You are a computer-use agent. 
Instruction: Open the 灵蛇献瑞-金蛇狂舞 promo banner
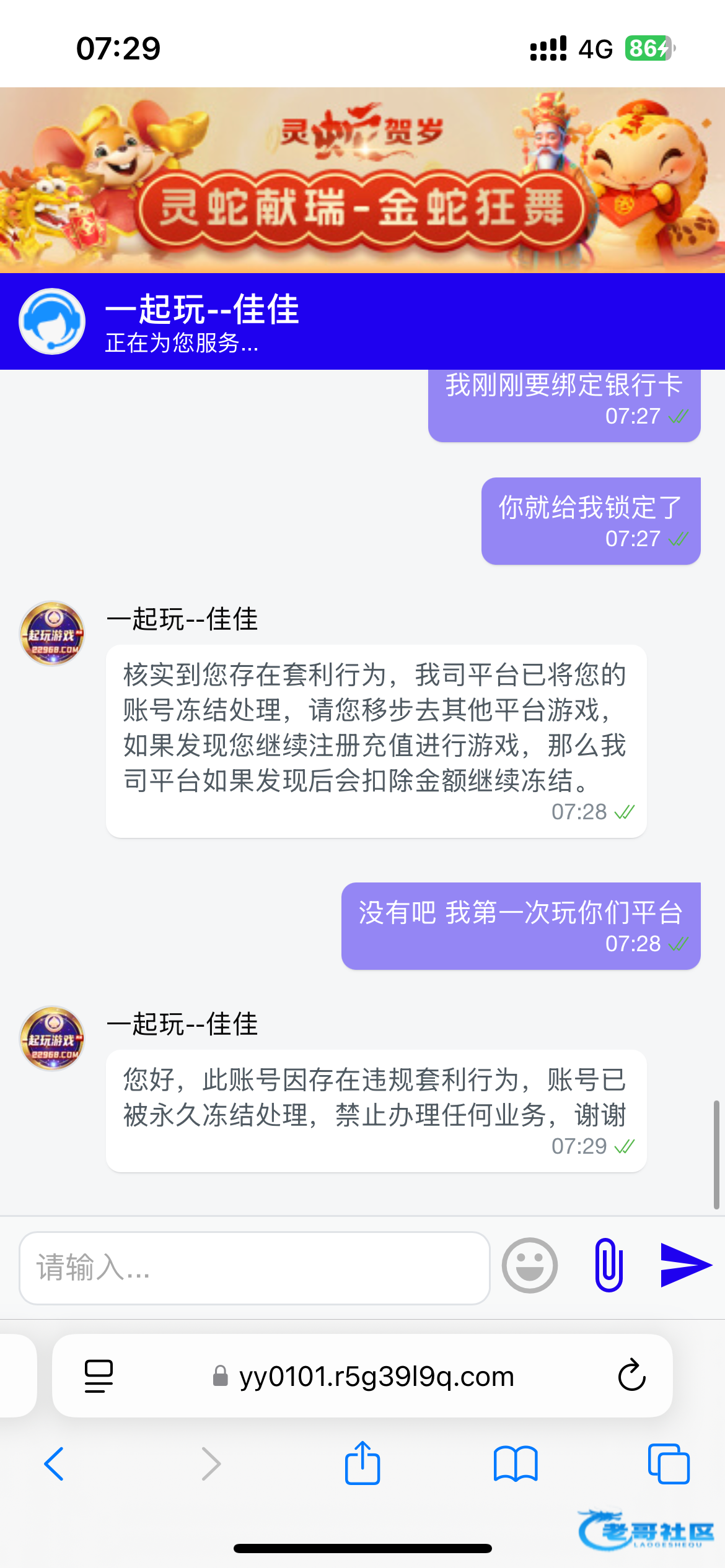pyautogui.click(x=362, y=180)
